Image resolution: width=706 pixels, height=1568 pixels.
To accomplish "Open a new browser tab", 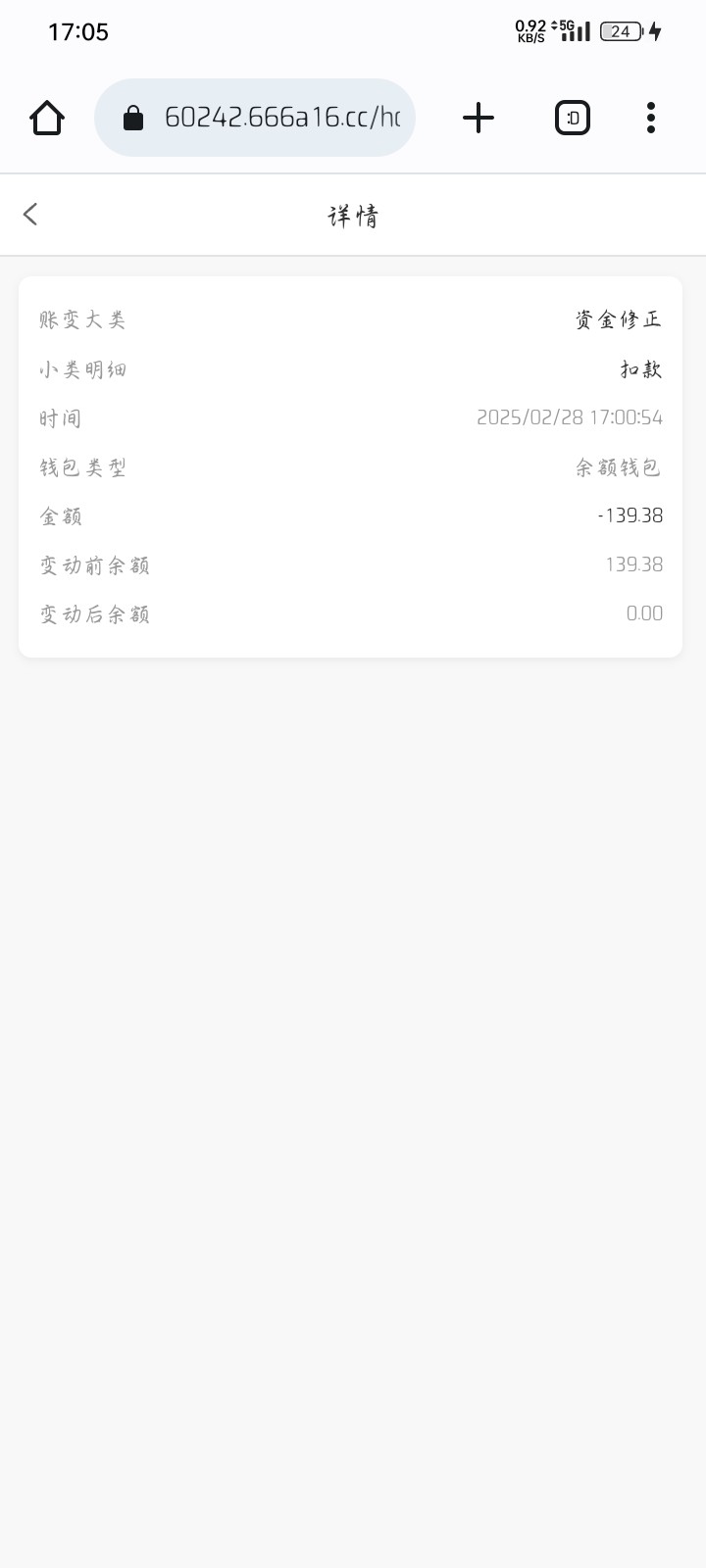I will pyautogui.click(x=478, y=119).
